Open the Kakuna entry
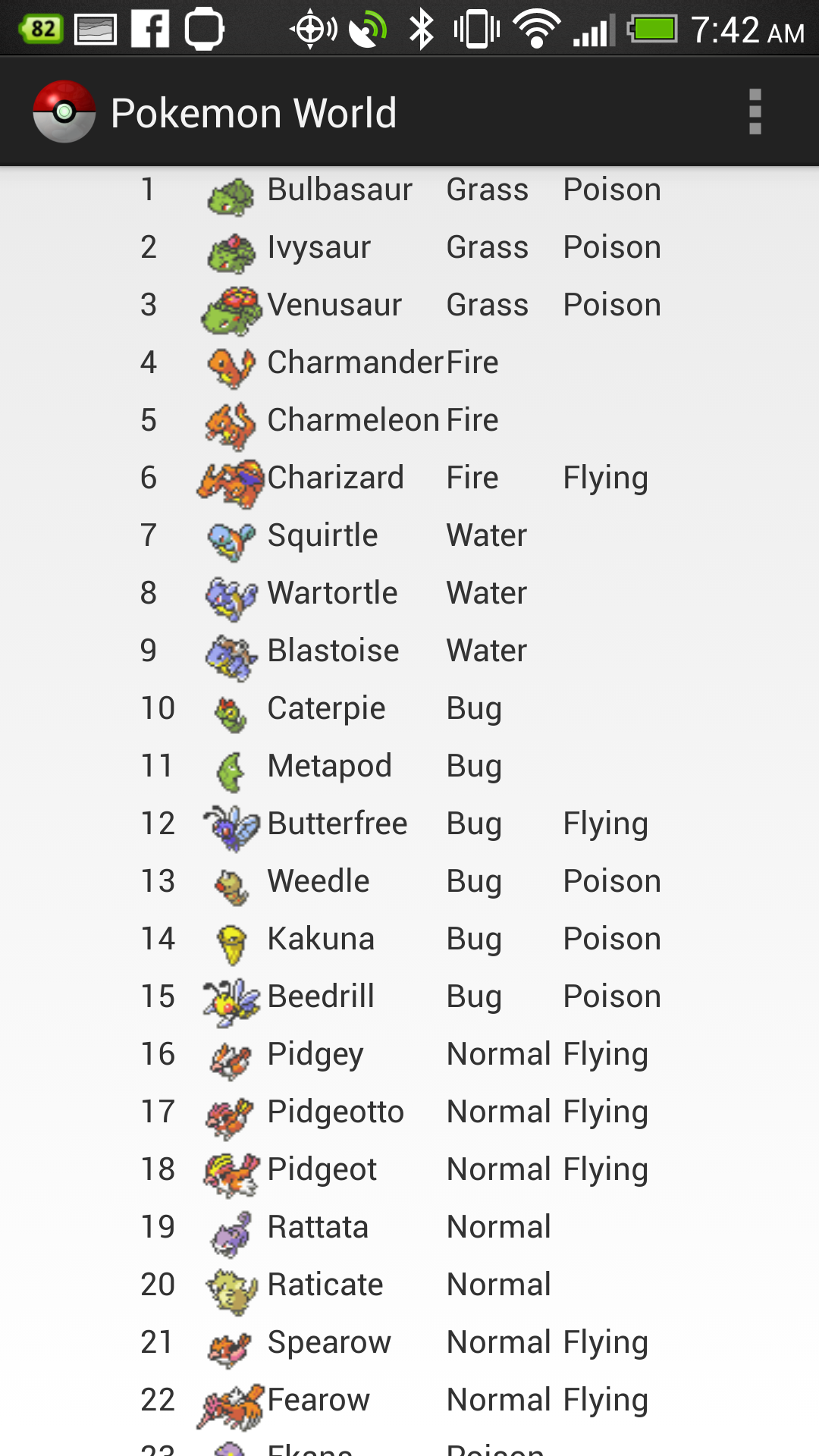 tap(409, 938)
